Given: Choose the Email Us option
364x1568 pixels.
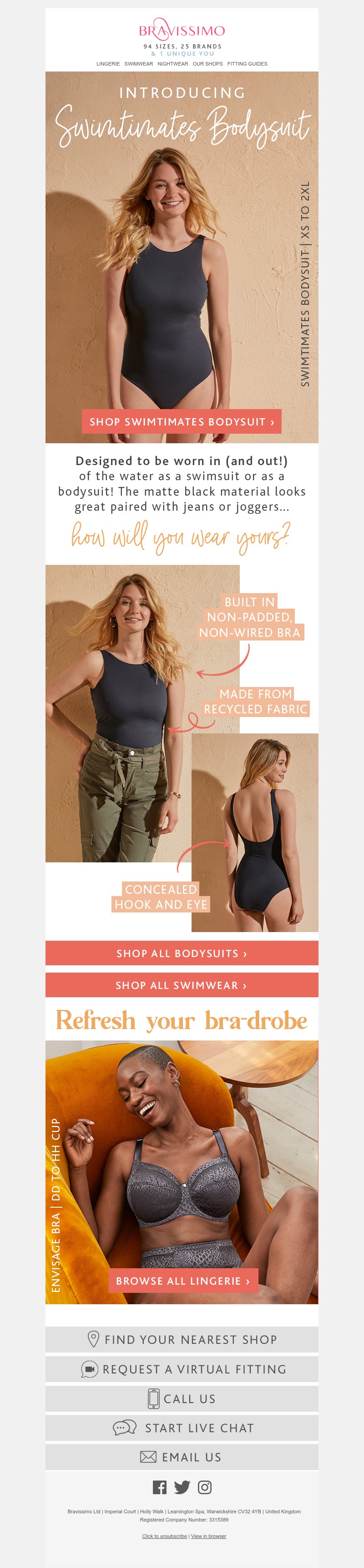Looking at the screenshot, I should coord(182,1457).
